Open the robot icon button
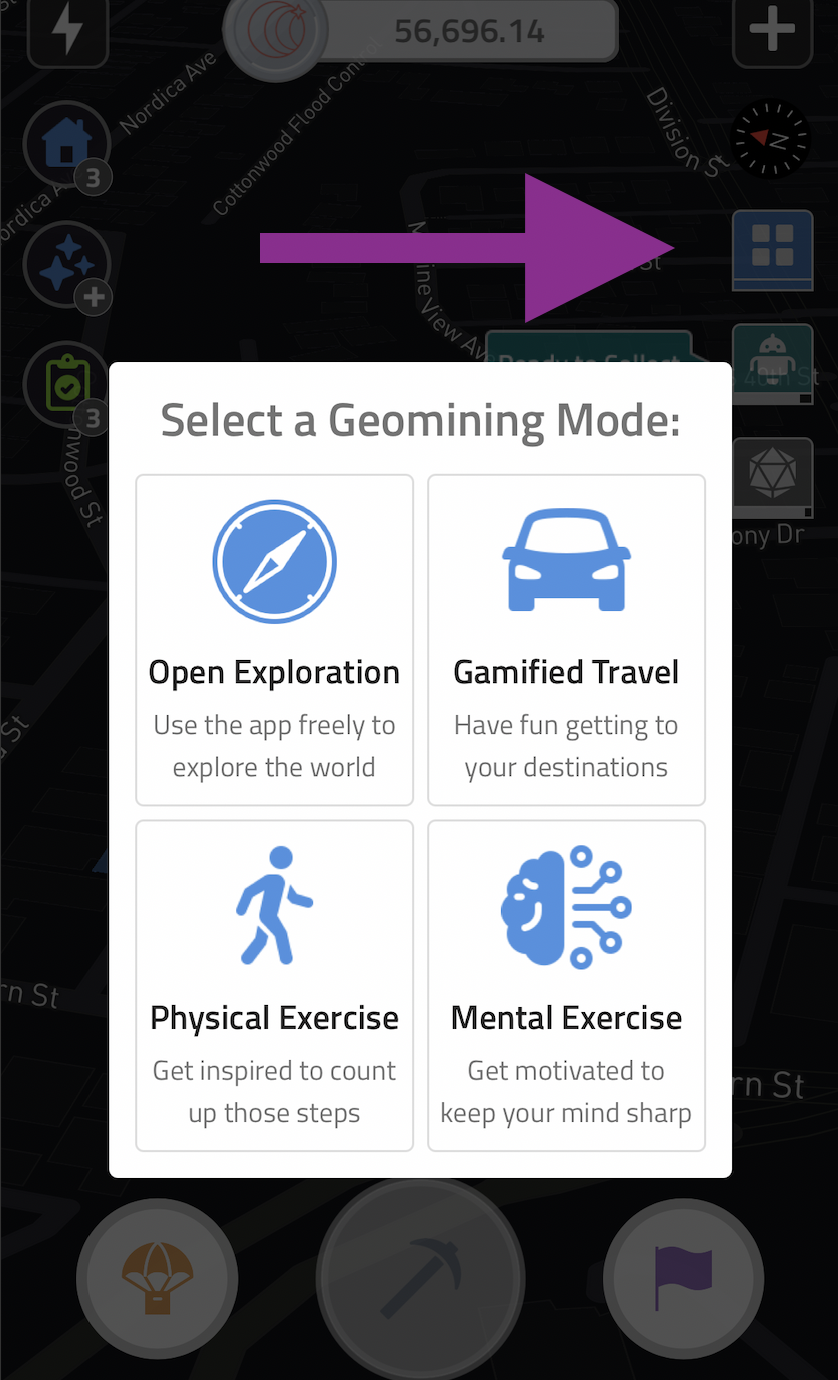The width and height of the screenshot is (838, 1380). coord(773,363)
